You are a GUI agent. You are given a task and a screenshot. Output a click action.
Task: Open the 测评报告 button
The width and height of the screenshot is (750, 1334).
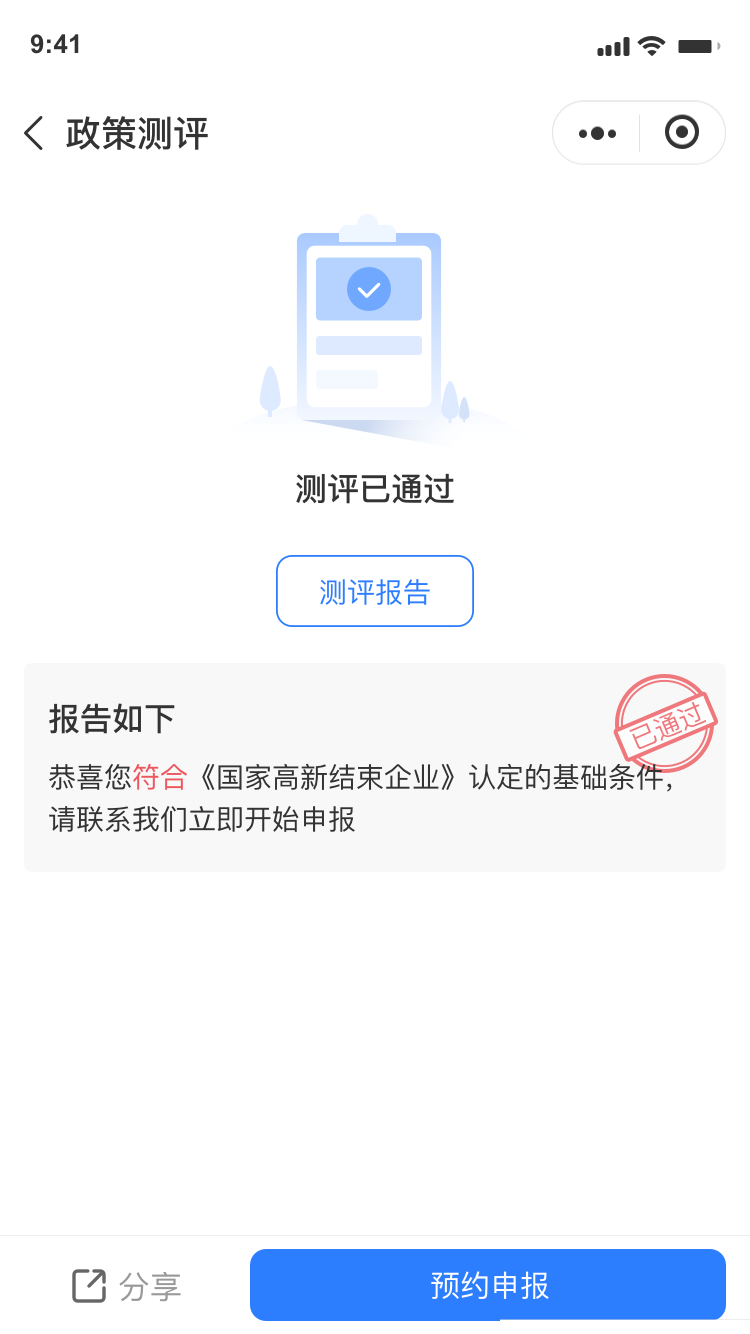pos(375,591)
